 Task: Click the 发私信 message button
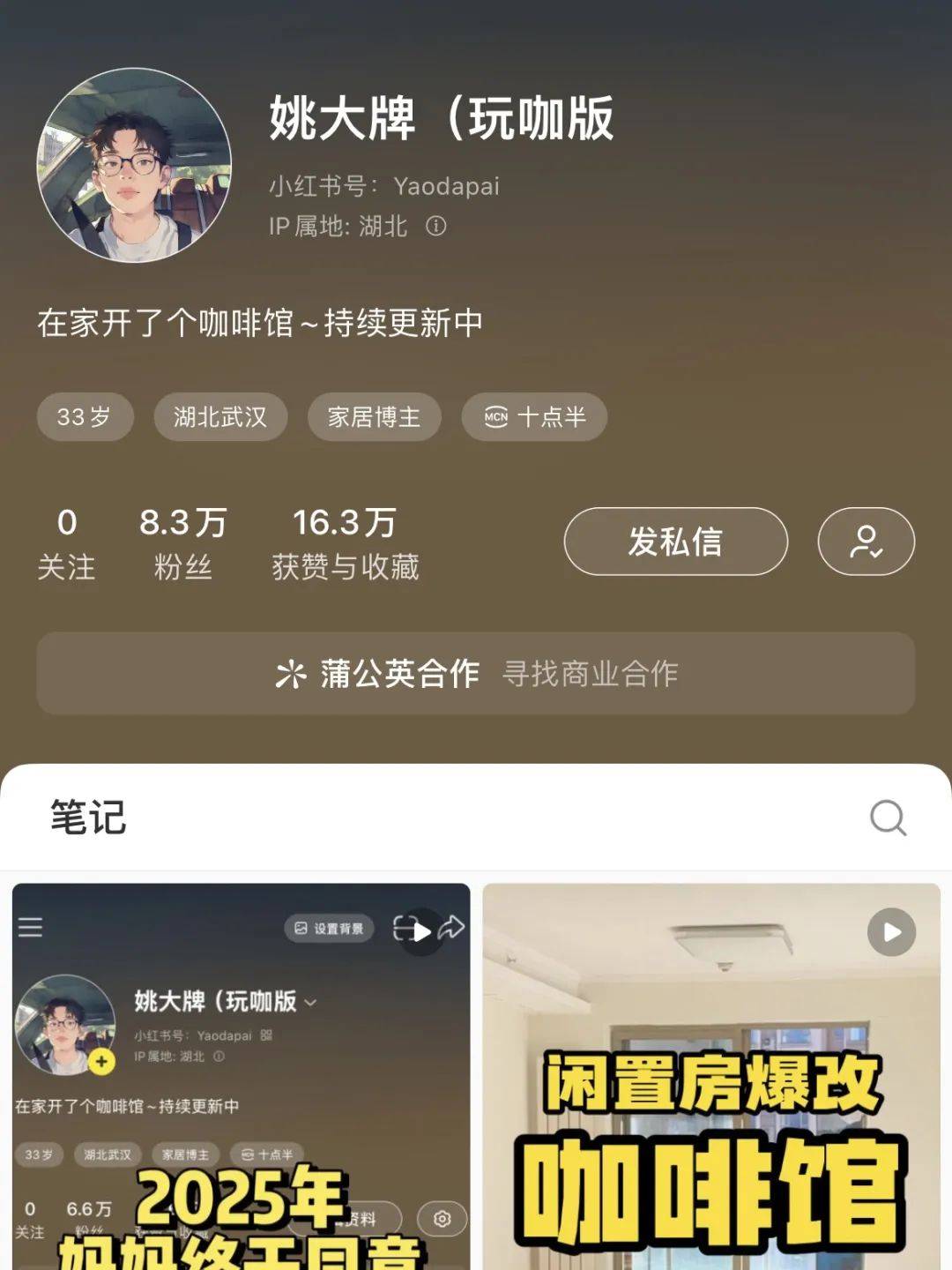click(x=674, y=542)
